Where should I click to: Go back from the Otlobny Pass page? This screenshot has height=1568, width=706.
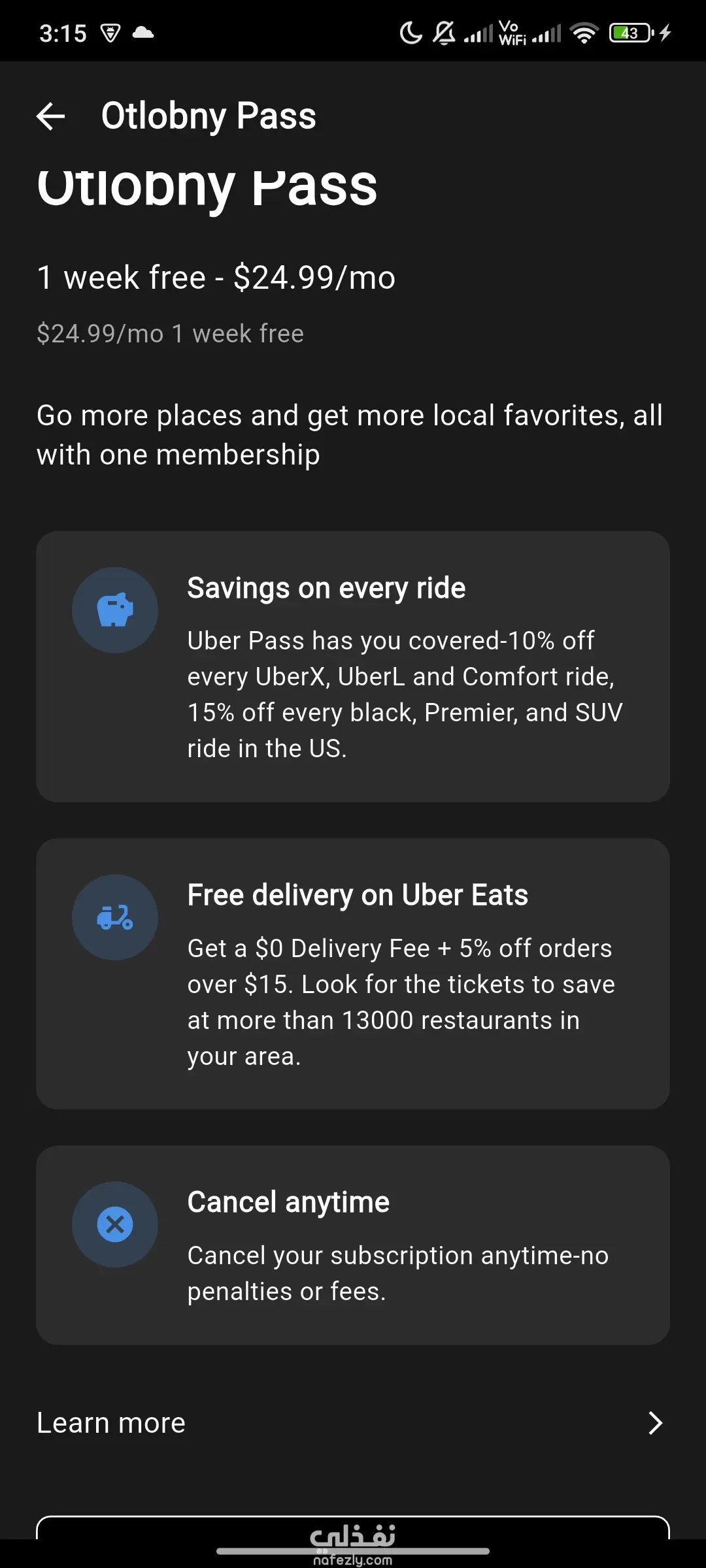pos(51,117)
